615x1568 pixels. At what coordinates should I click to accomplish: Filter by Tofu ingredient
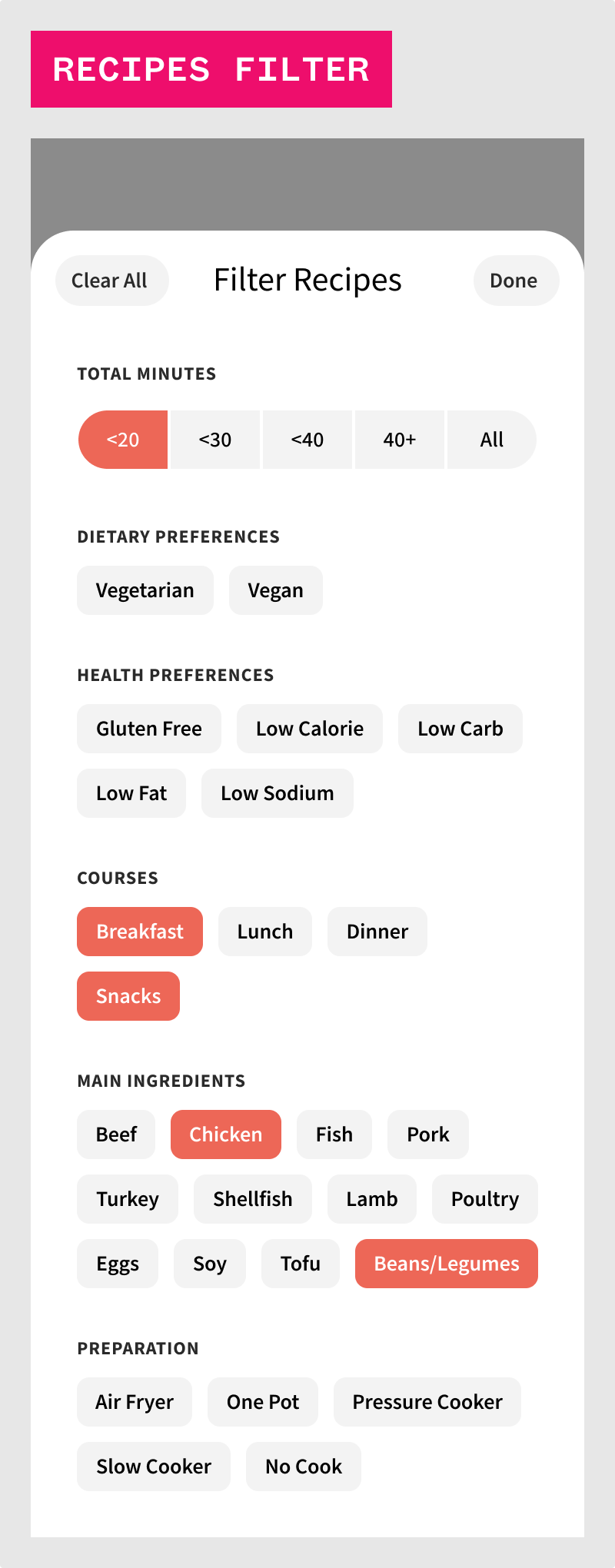(x=300, y=1264)
